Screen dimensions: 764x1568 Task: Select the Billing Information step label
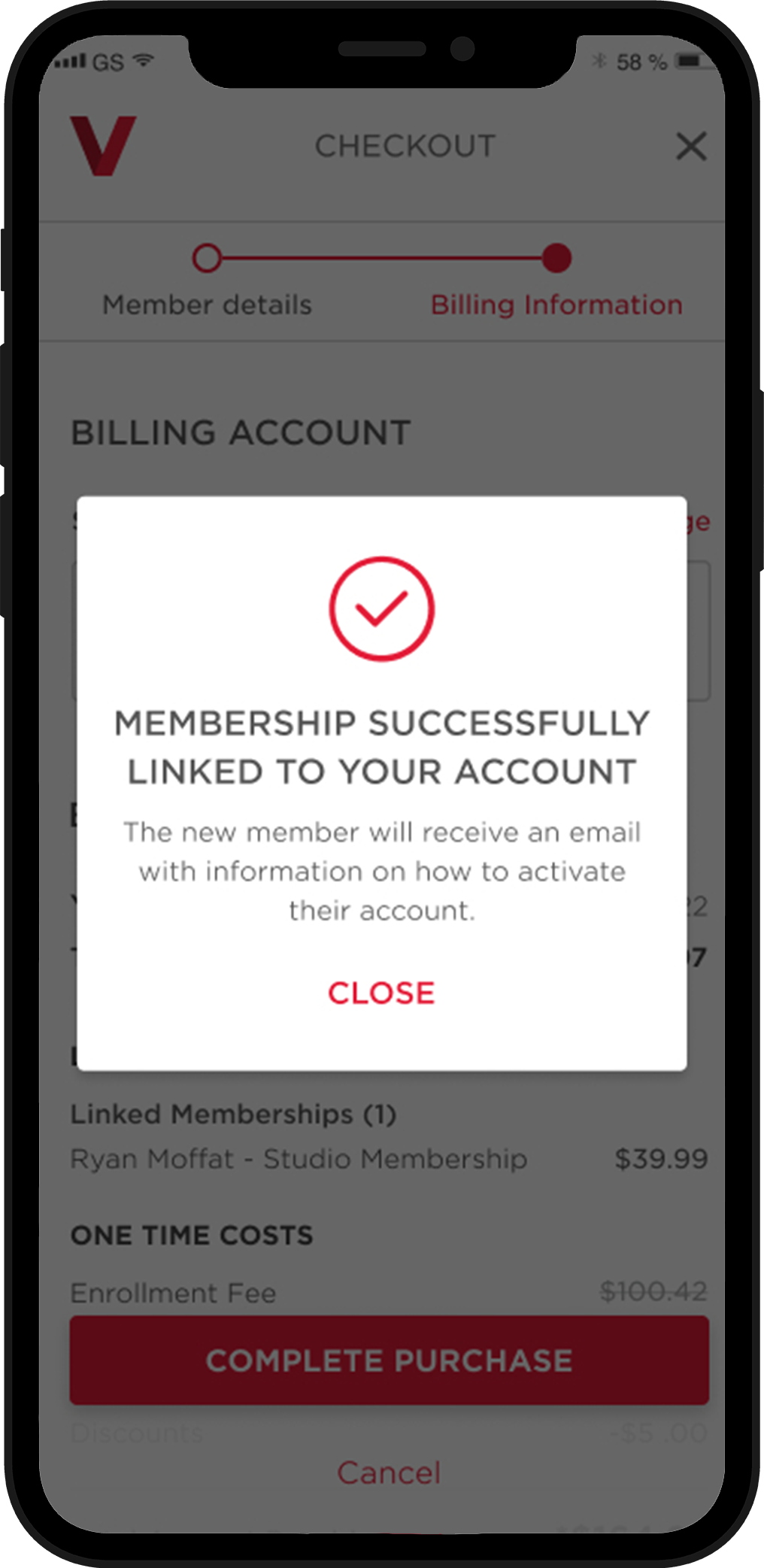556,305
